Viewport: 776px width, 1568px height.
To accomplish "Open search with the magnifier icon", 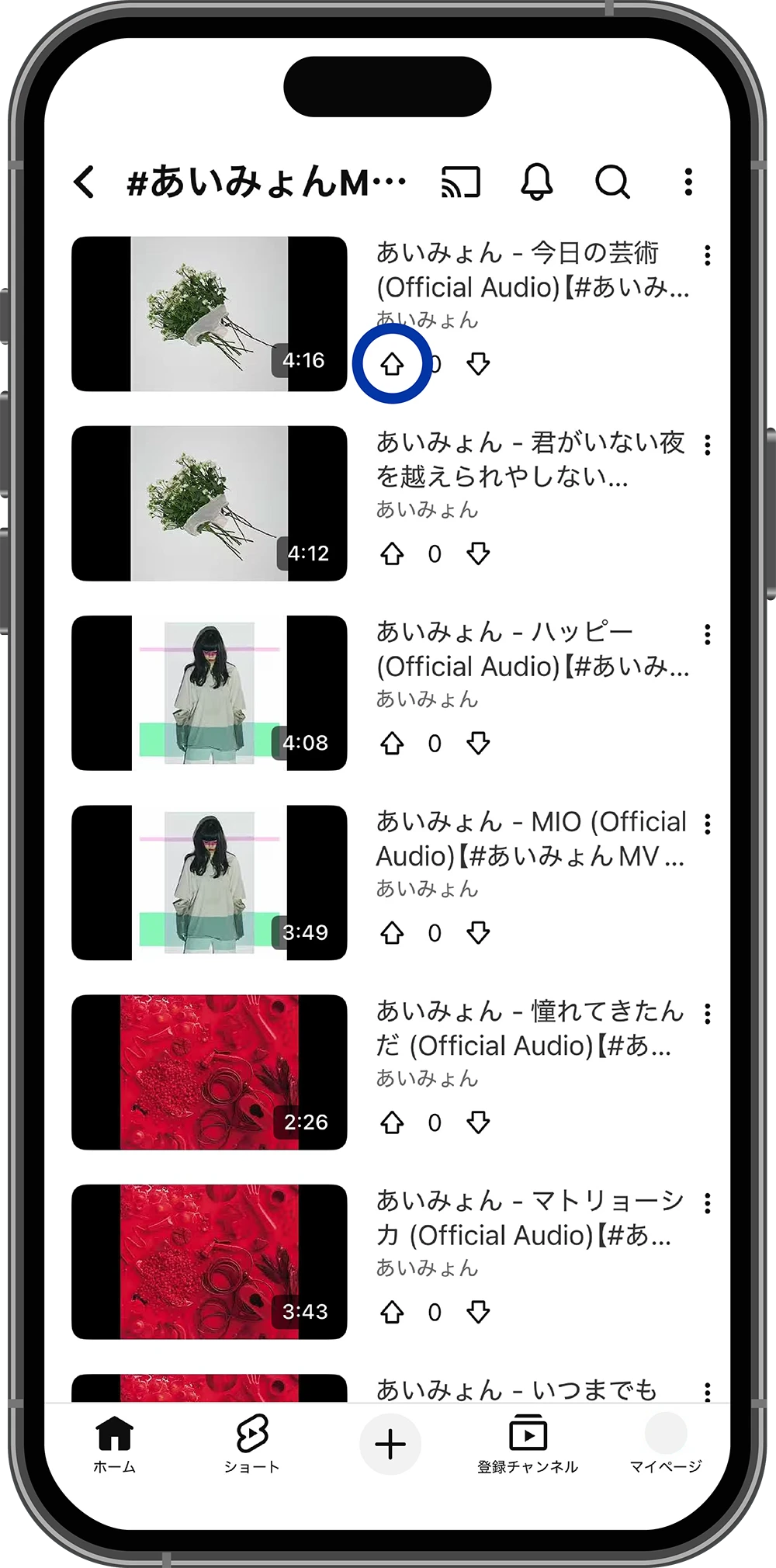I will tap(612, 182).
